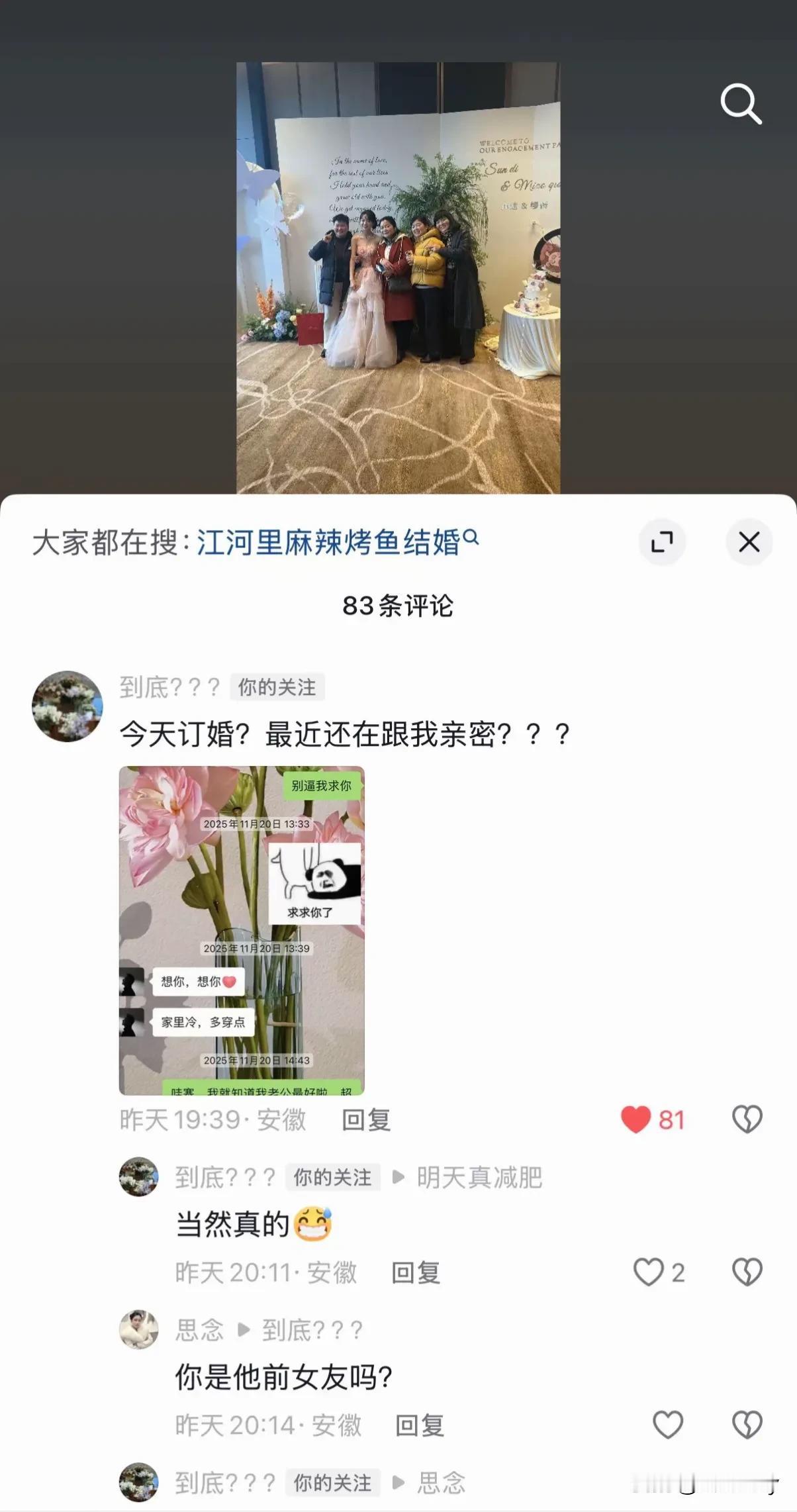Tap the search magnifier icon top right
The height and width of the screenshot is (1512, 797).
click(740, 103)
